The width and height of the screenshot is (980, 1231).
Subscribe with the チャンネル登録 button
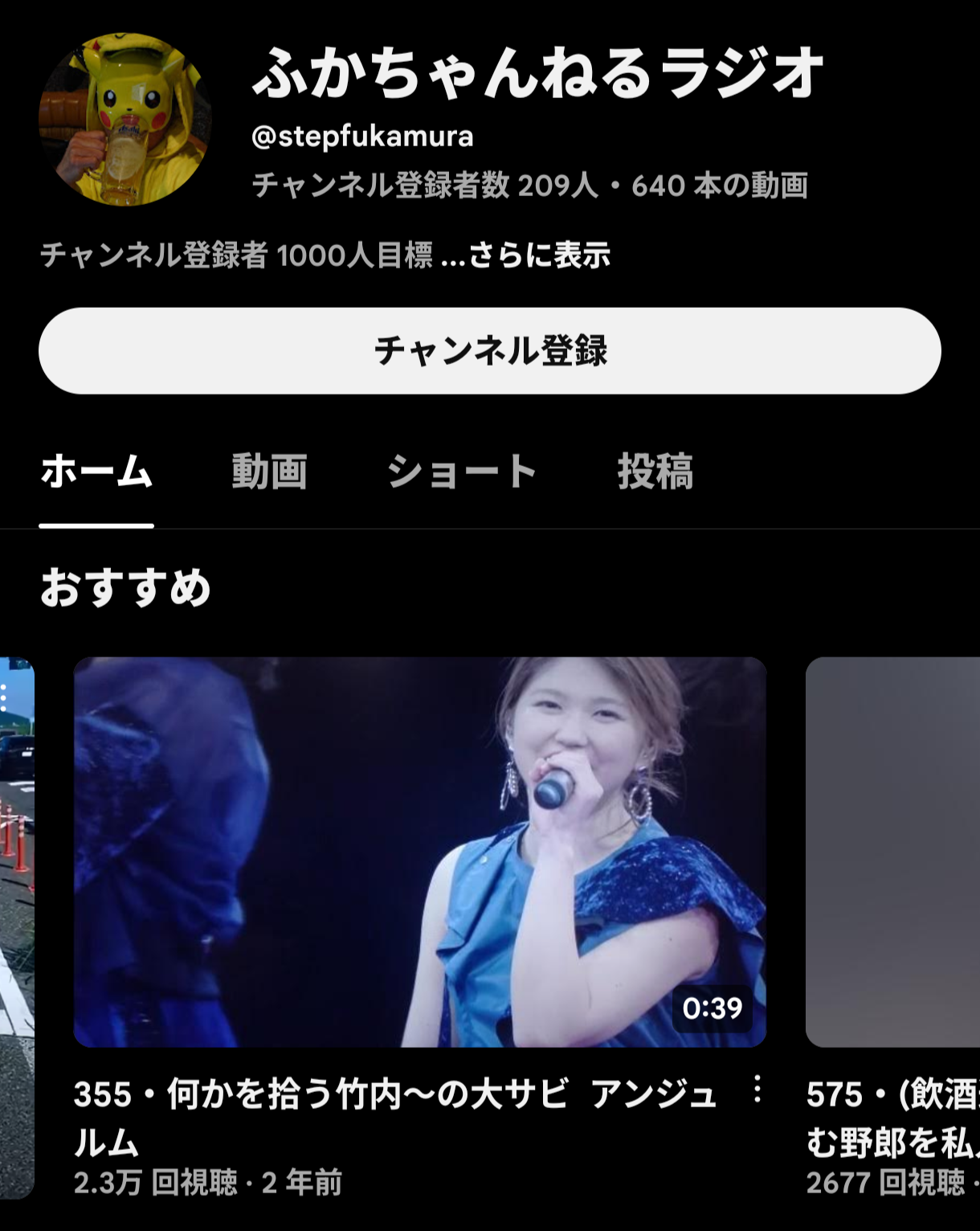tap(489, 351)
